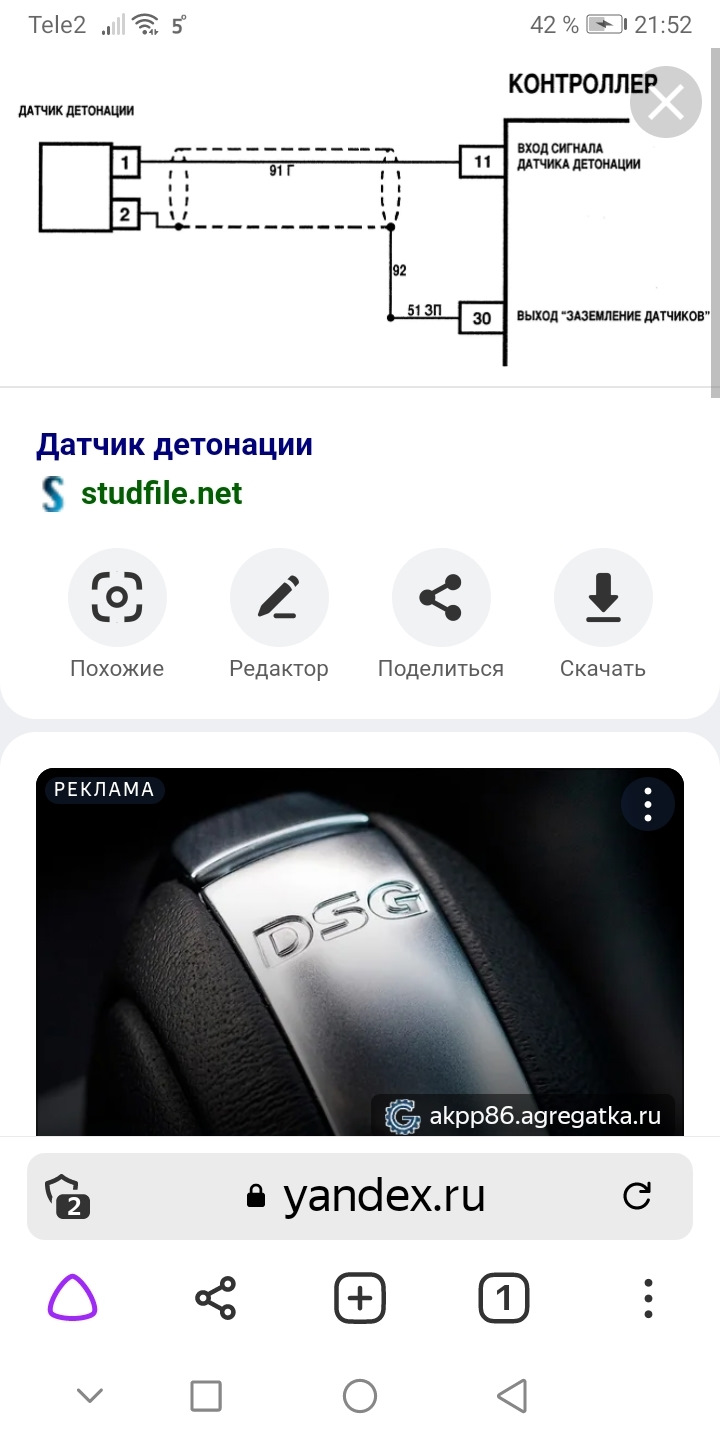The width and height of the screenshot is (720, 1440).
Task: View the open tabs counter
Action: click(504, 1299)
